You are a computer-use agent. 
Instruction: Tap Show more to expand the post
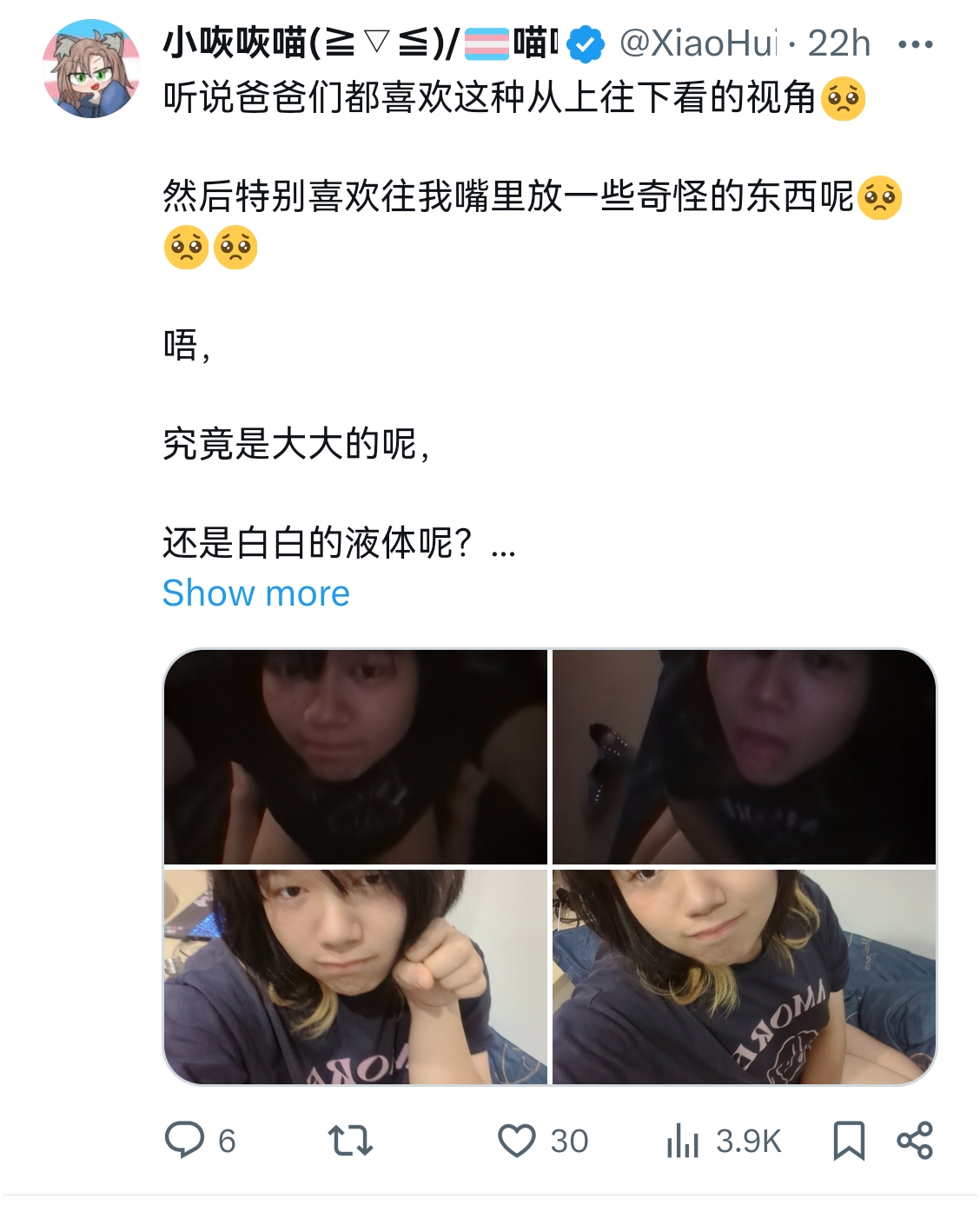point(255,593)
